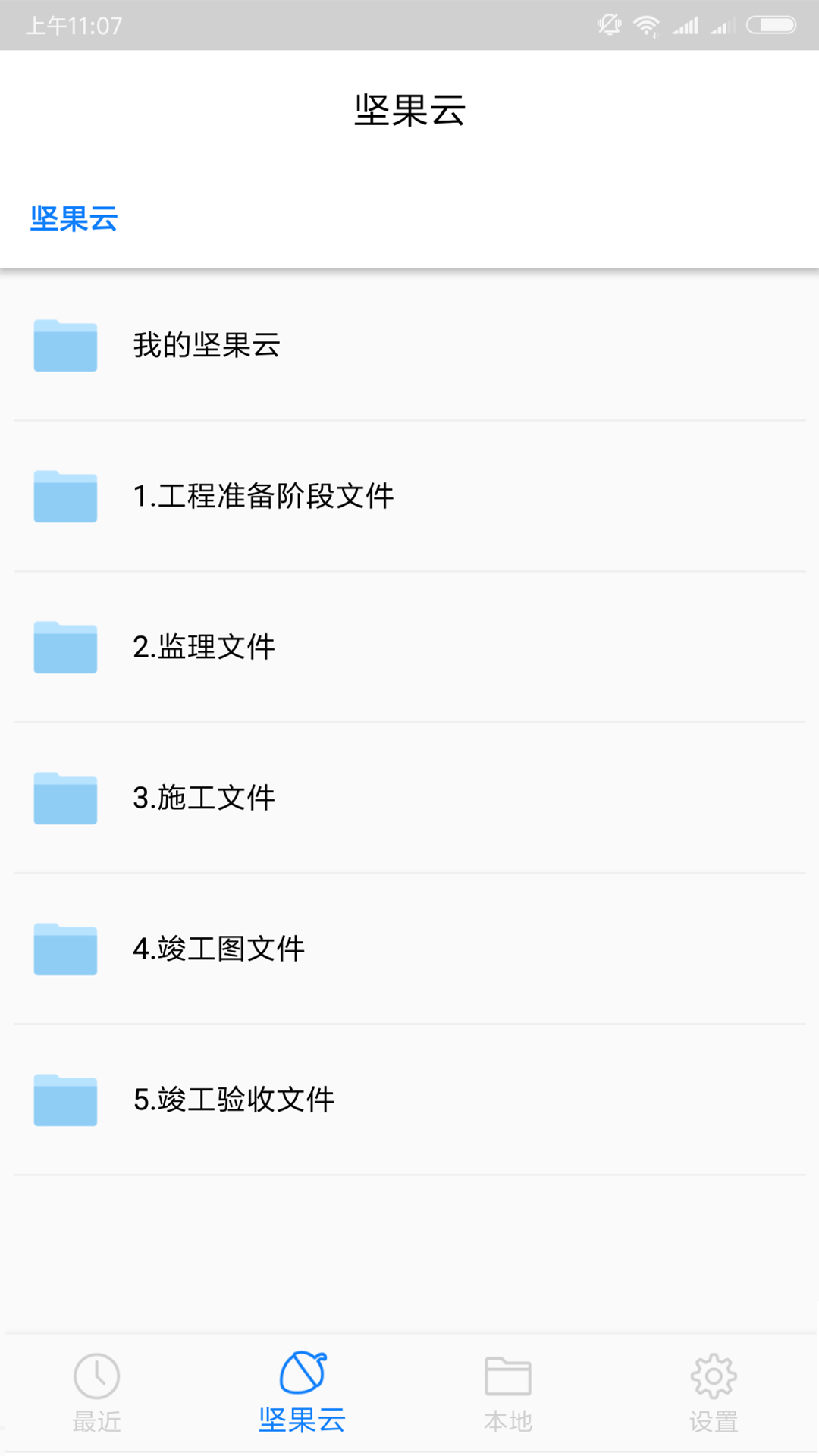
Task: Tap the folder icon next to 5.竣工验收文件
Action: click(65, 1101)
